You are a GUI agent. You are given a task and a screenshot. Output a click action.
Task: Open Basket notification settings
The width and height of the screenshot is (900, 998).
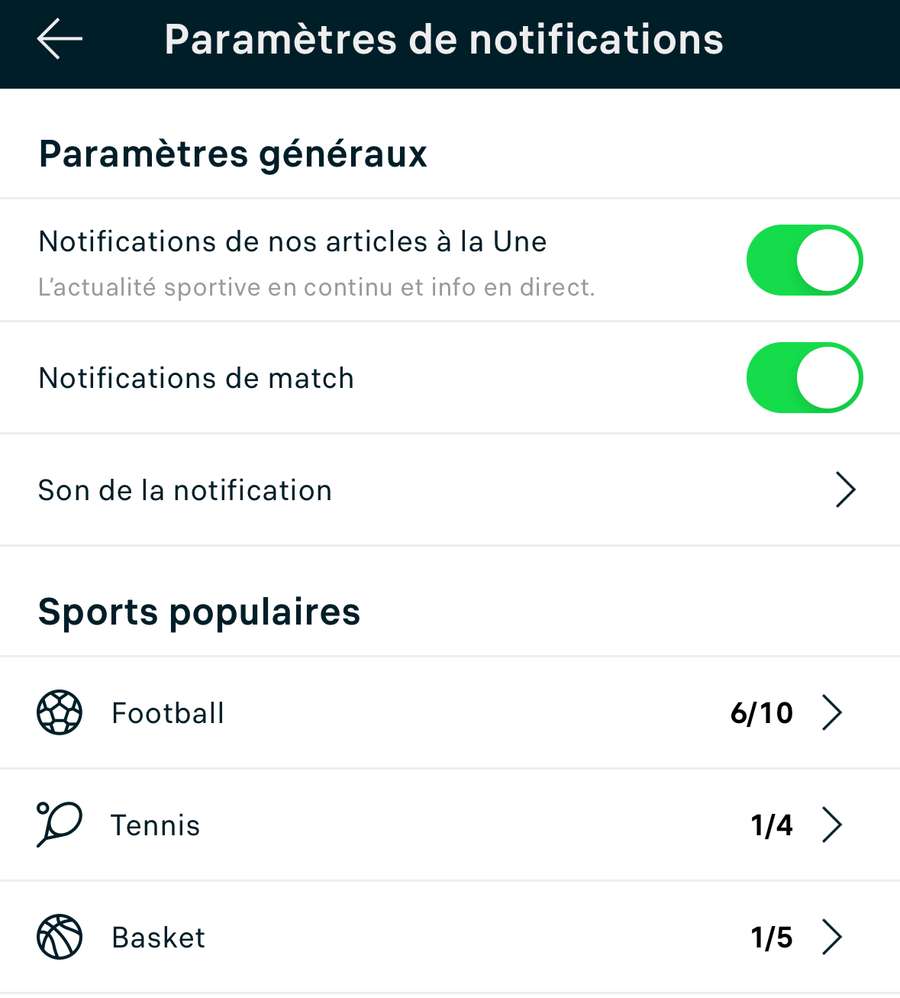click(450, 937)
